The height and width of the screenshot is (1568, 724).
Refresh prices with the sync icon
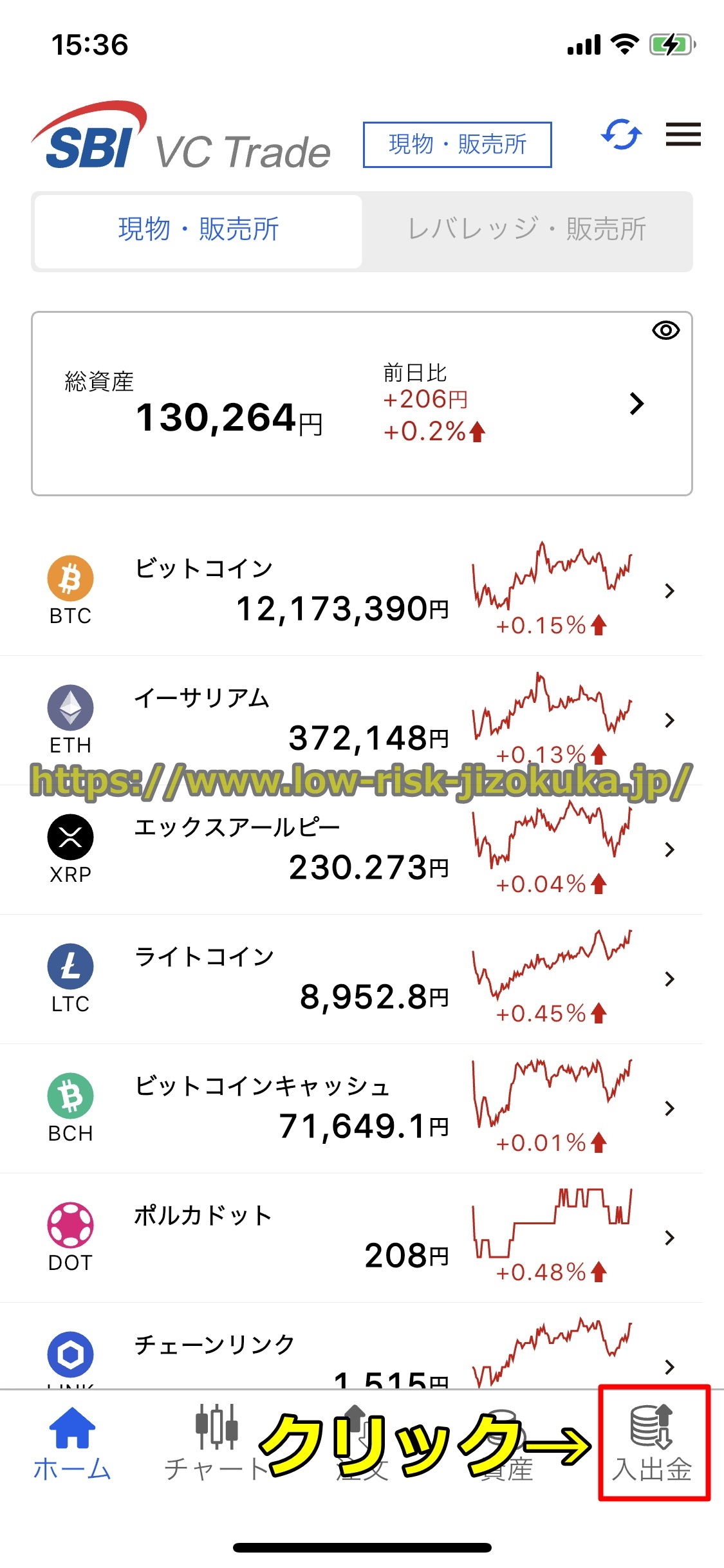pos(621,135)
